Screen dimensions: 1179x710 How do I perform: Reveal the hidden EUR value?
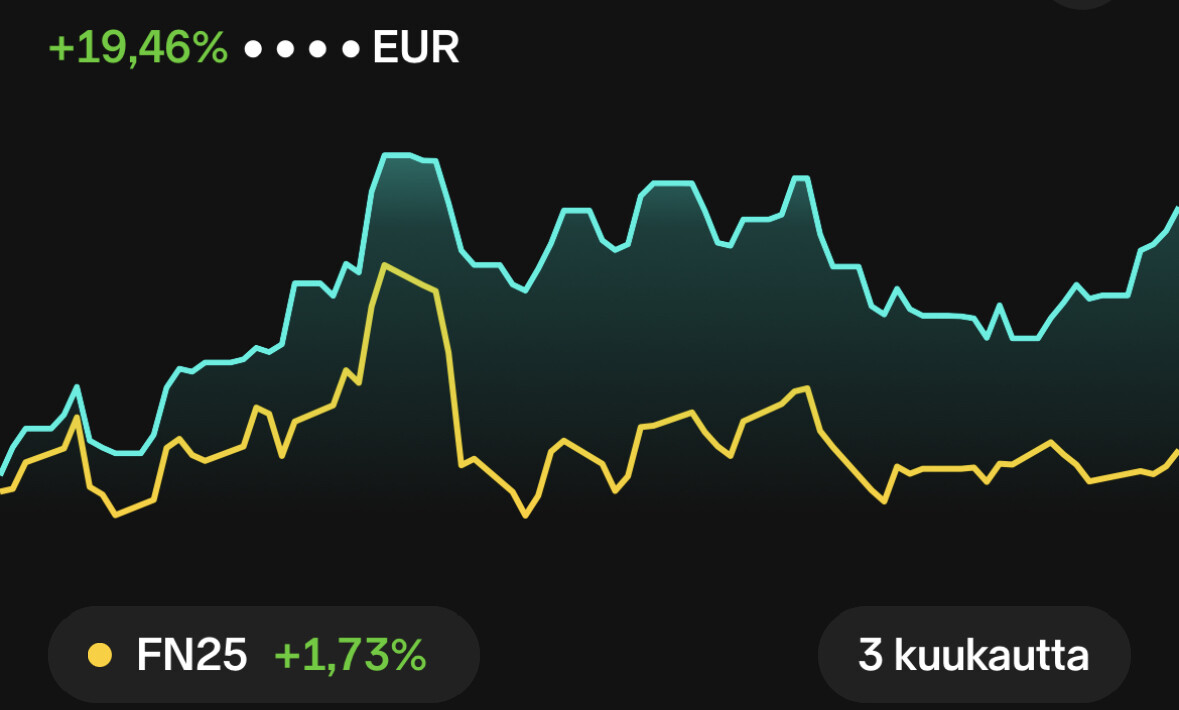pyautogui.click(x=302, y=48)
